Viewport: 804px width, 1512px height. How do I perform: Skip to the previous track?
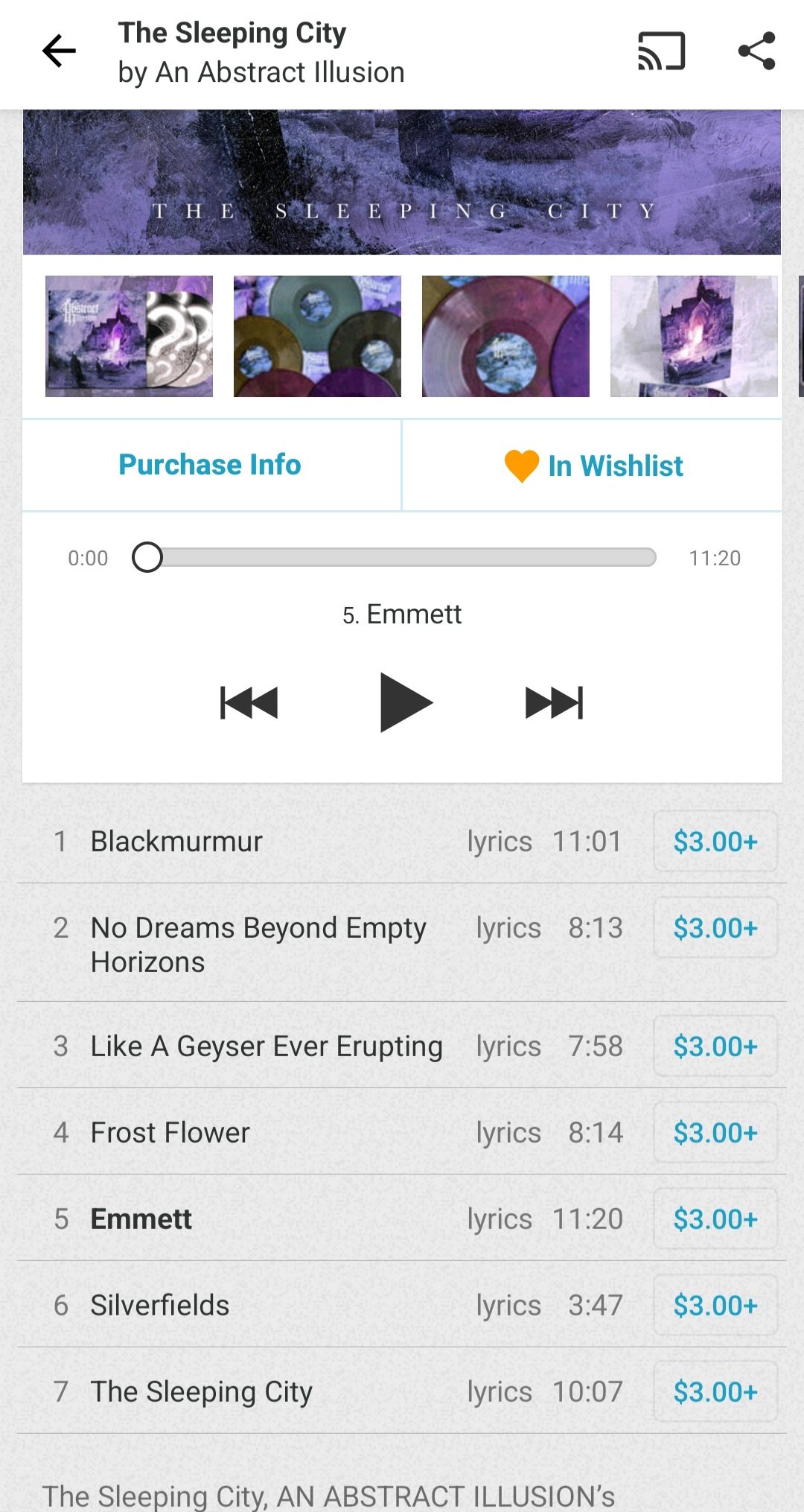pos(249,702)
